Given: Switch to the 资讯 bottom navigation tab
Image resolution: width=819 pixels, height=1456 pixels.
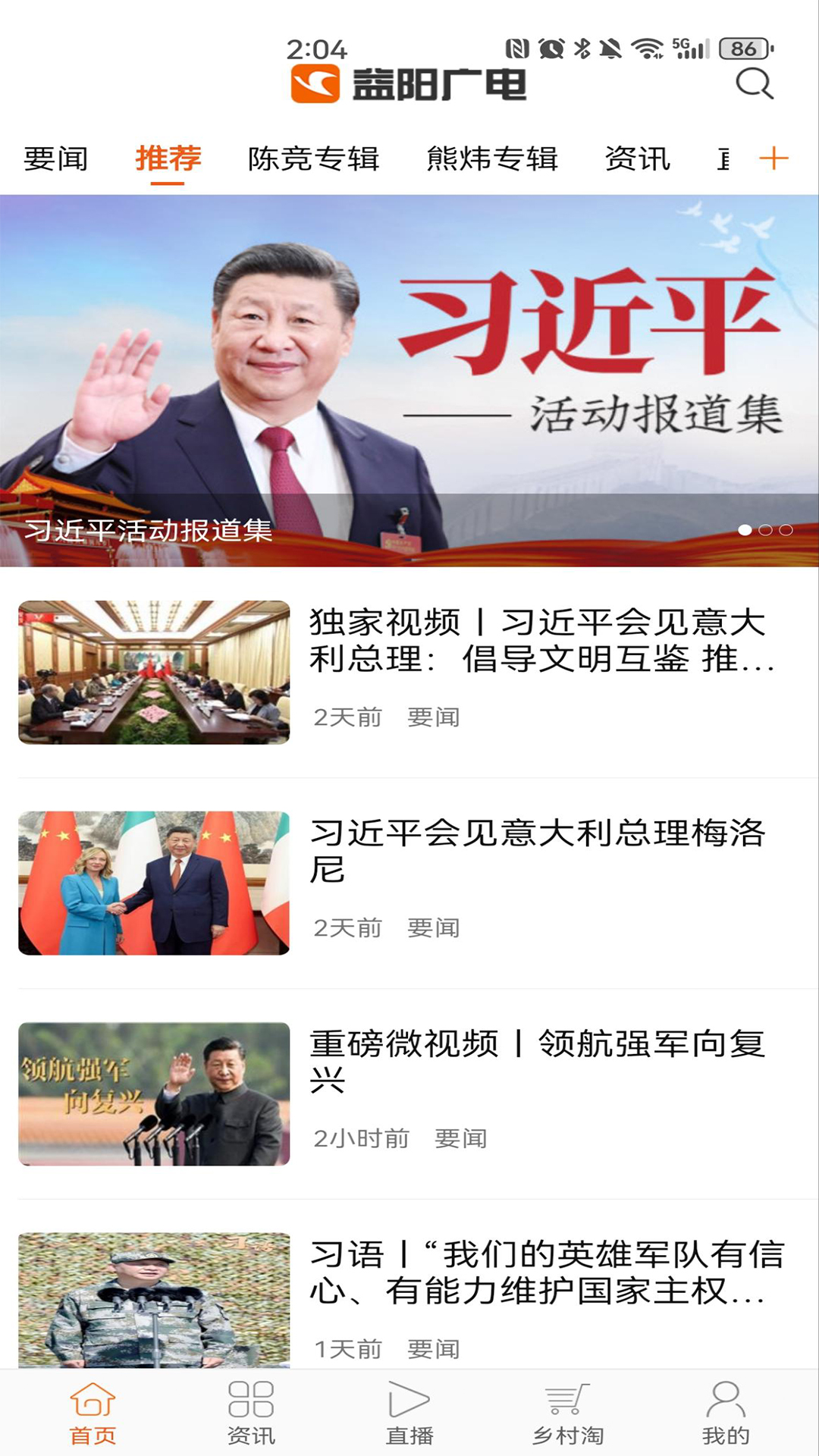Looking at the screenshot, I should pyautogui.click(x=251, y=1414).
